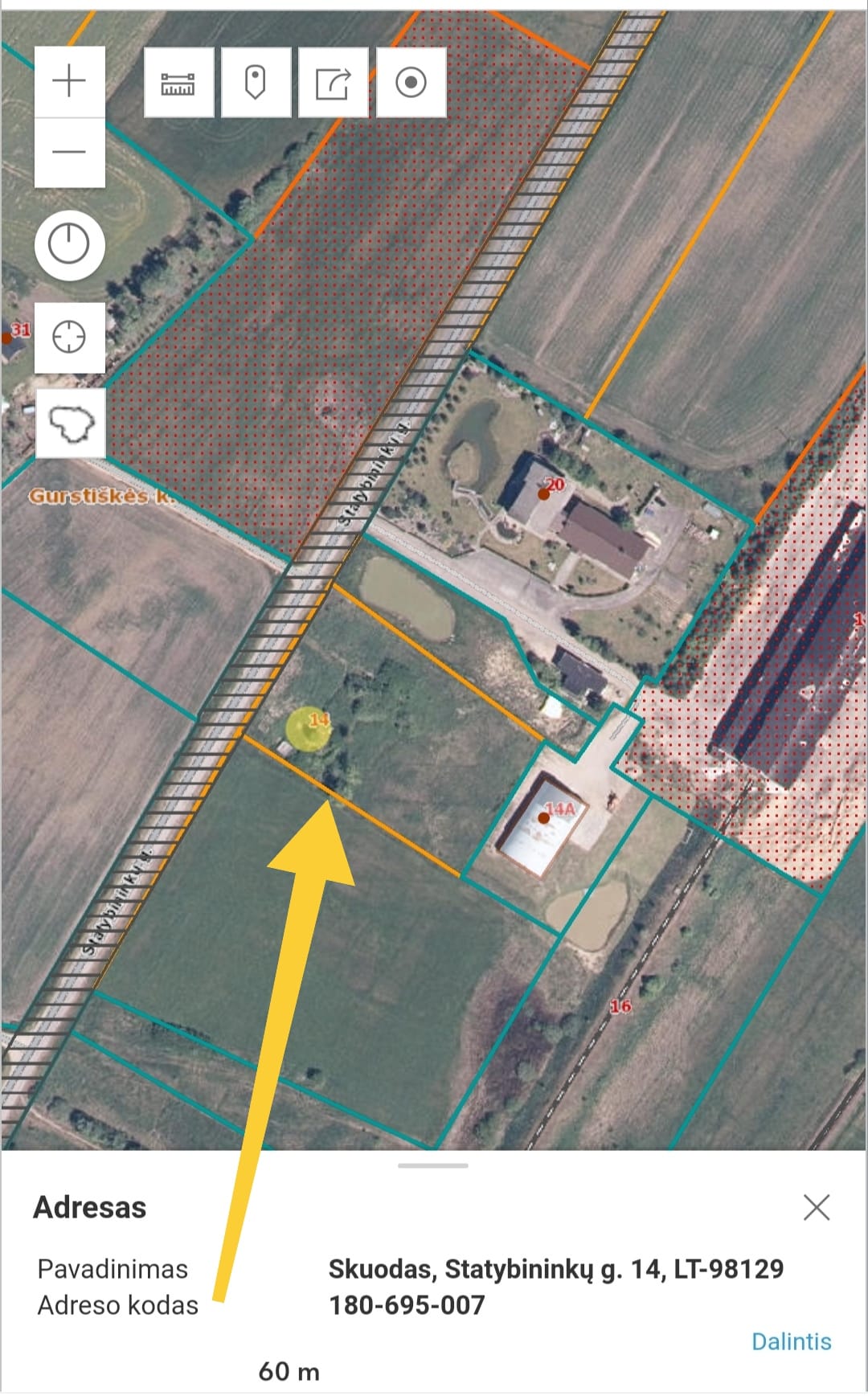Tap the bottom sheet drag handle
The image size is (868, 1396).
[432, 1165]
